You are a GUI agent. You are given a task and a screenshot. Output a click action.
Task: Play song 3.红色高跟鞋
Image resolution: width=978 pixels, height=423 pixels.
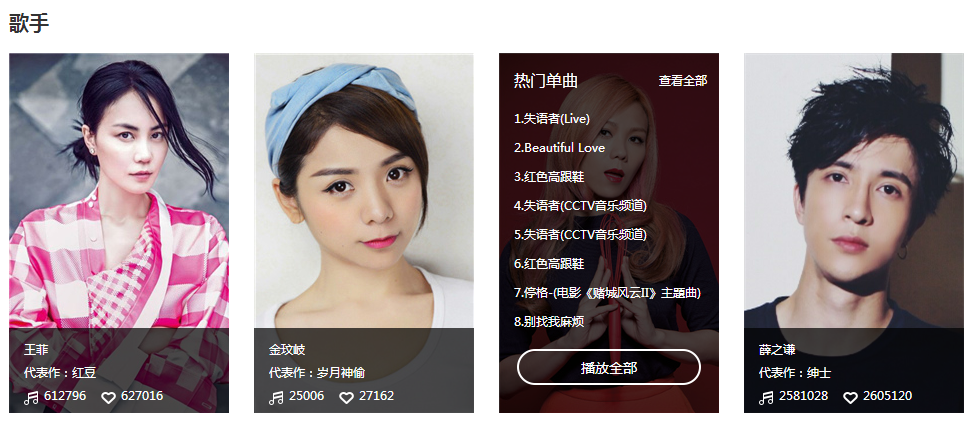[549, 177]
